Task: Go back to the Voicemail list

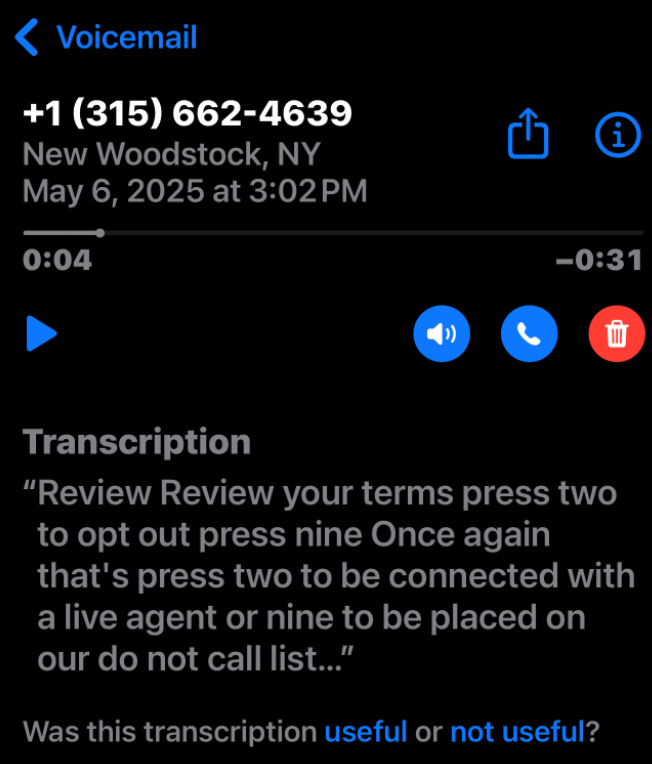Action: 105,38
